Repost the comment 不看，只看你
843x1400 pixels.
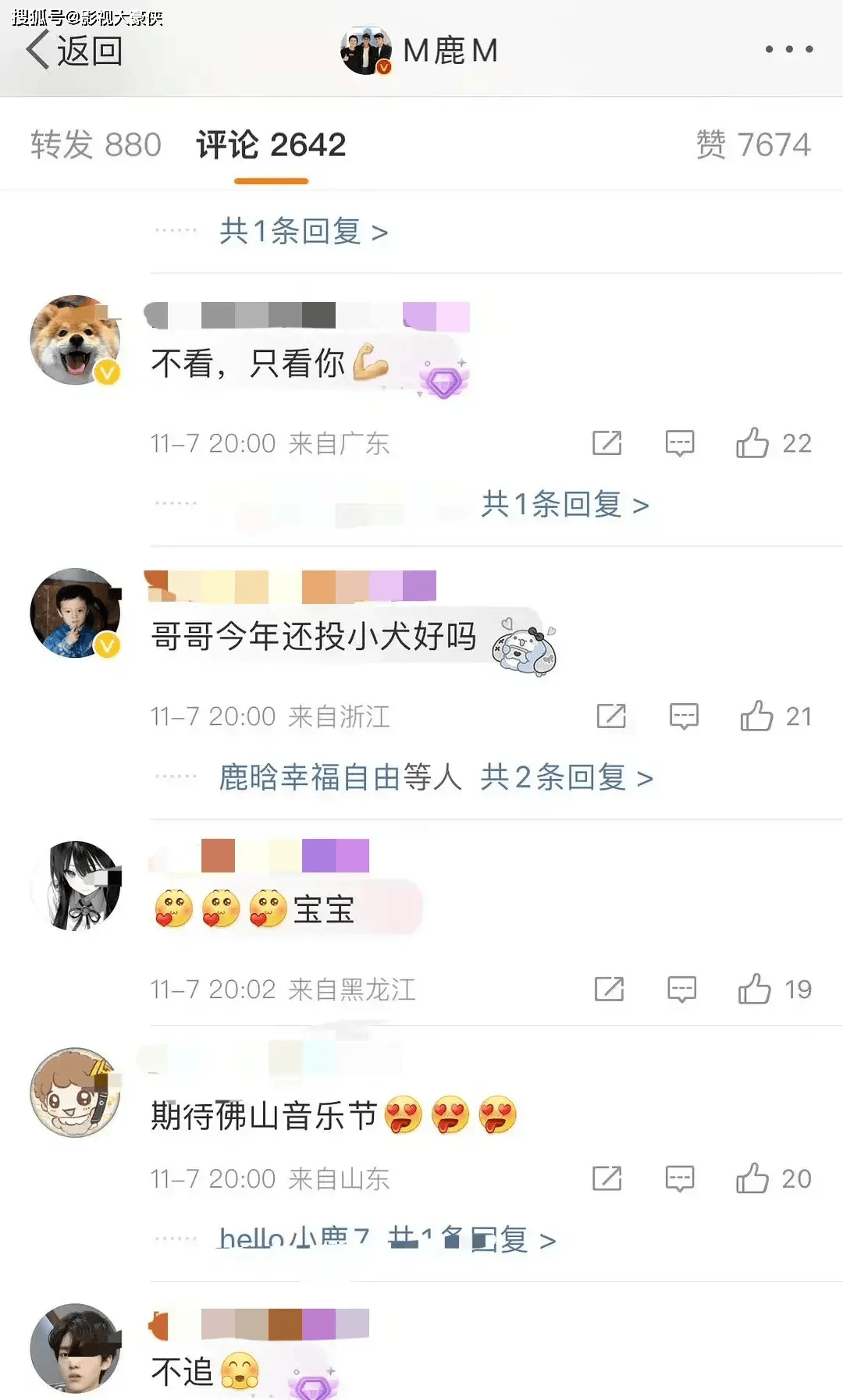click(607, 443)
